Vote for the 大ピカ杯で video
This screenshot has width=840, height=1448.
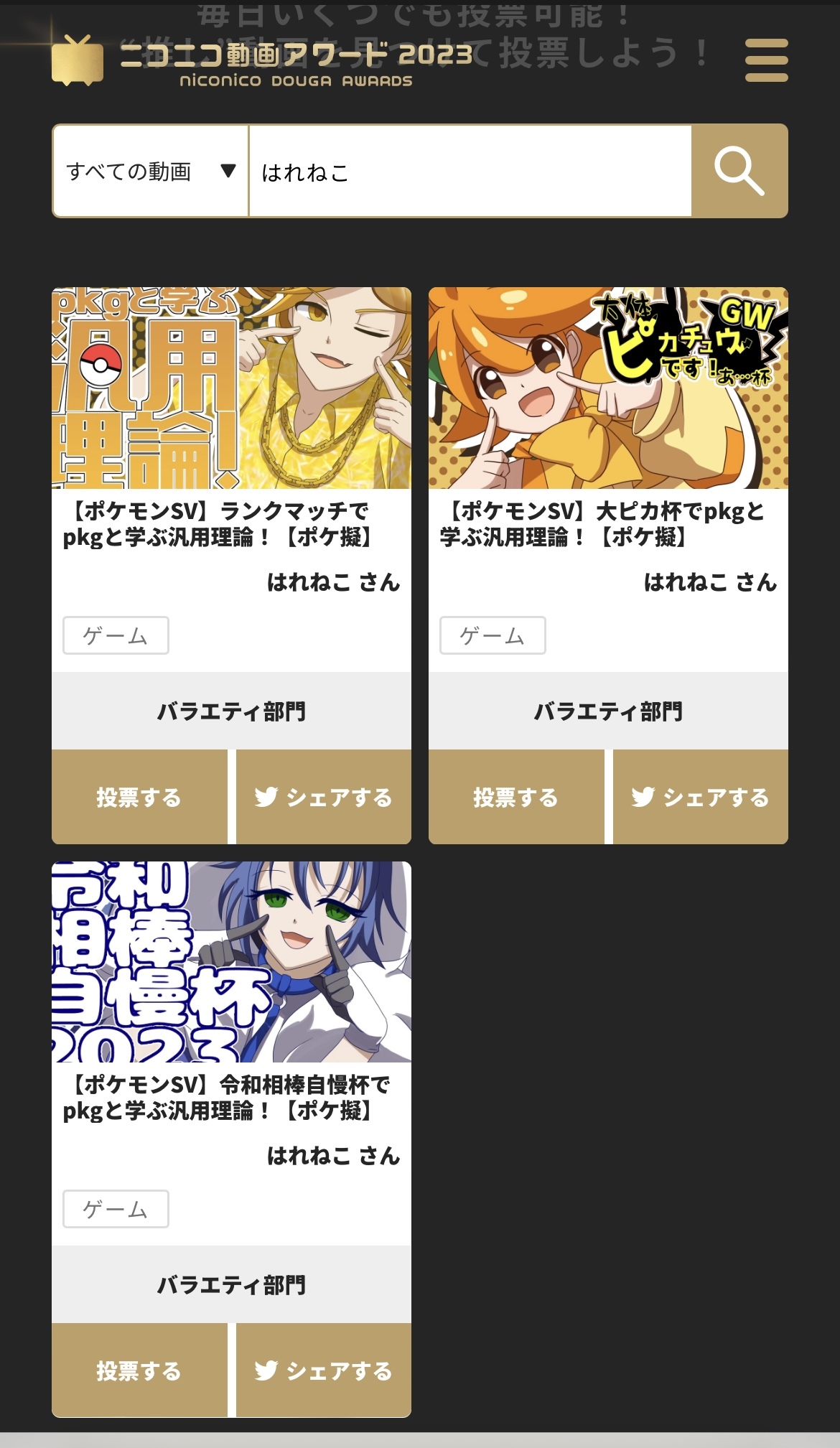(x=516, y=797)
